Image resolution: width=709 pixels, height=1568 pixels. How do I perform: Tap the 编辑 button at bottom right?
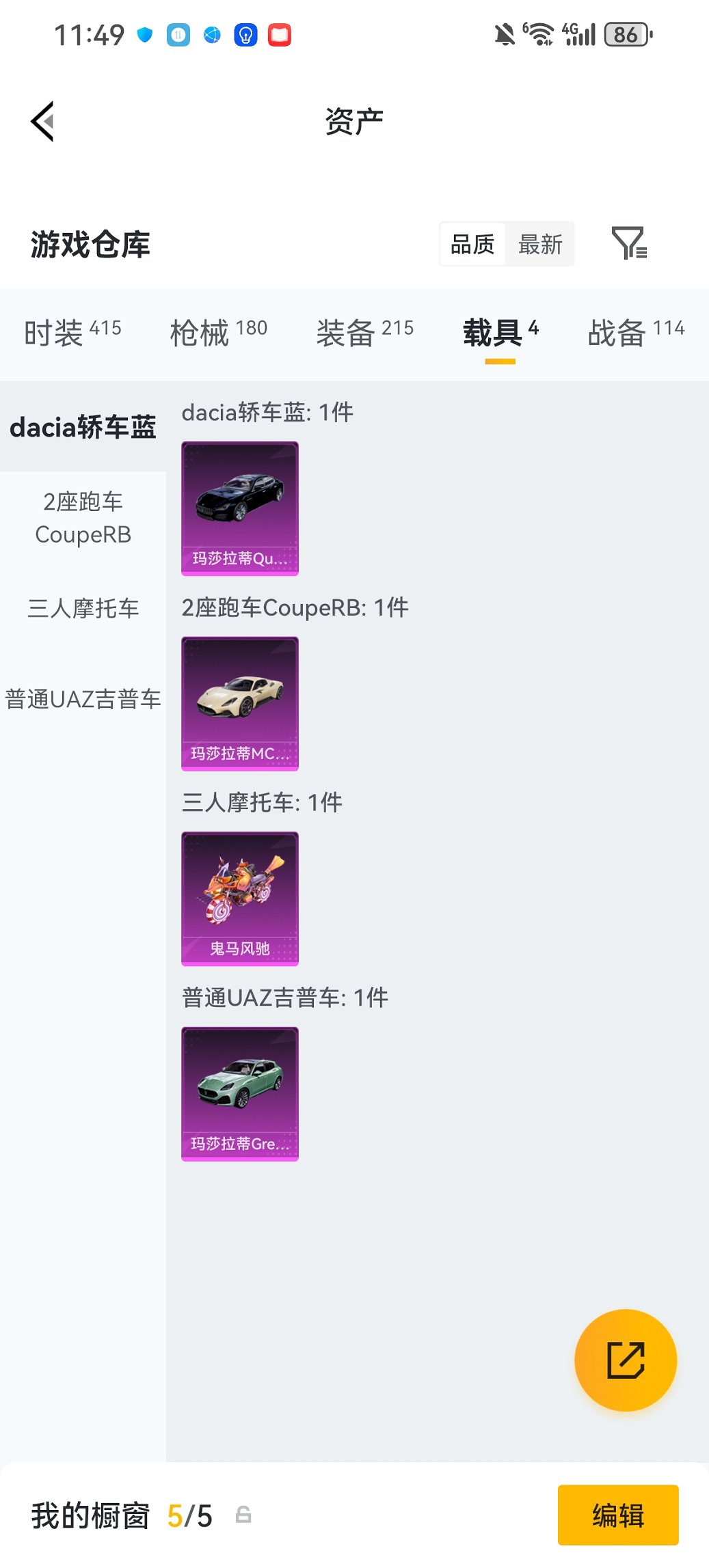[x=617, y=1516]
